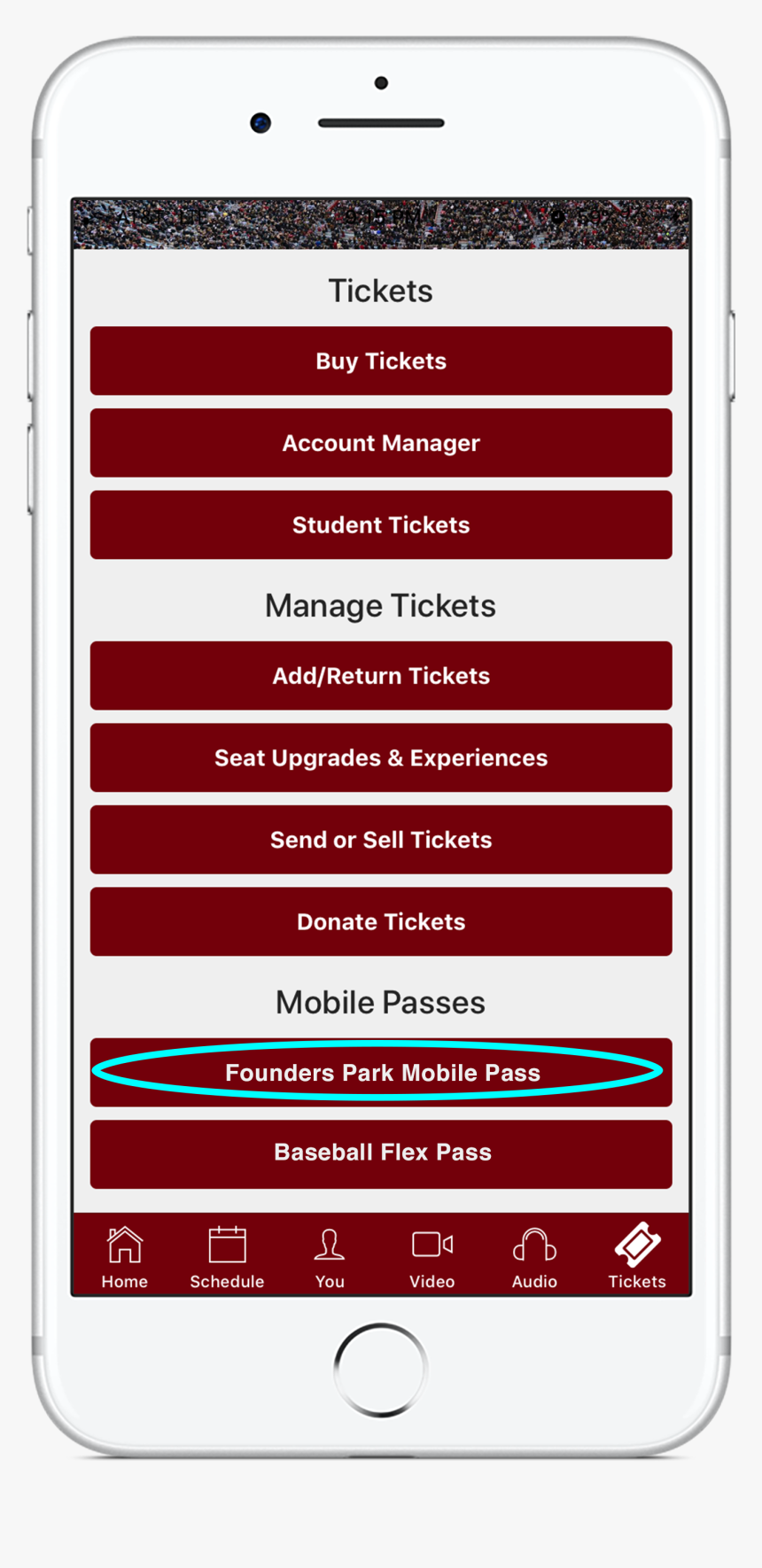Open Seat Upgrades & Experiences
762x1568 pixels.
380,757
